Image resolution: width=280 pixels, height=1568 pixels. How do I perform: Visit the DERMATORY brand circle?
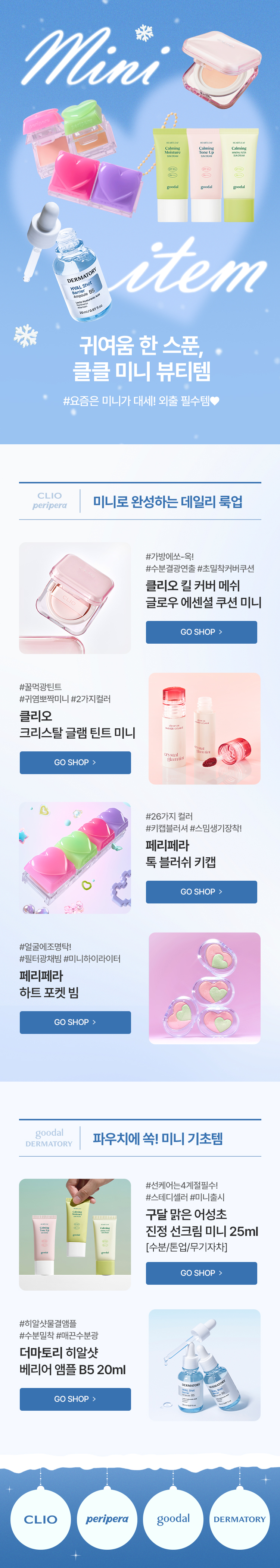239,1519
